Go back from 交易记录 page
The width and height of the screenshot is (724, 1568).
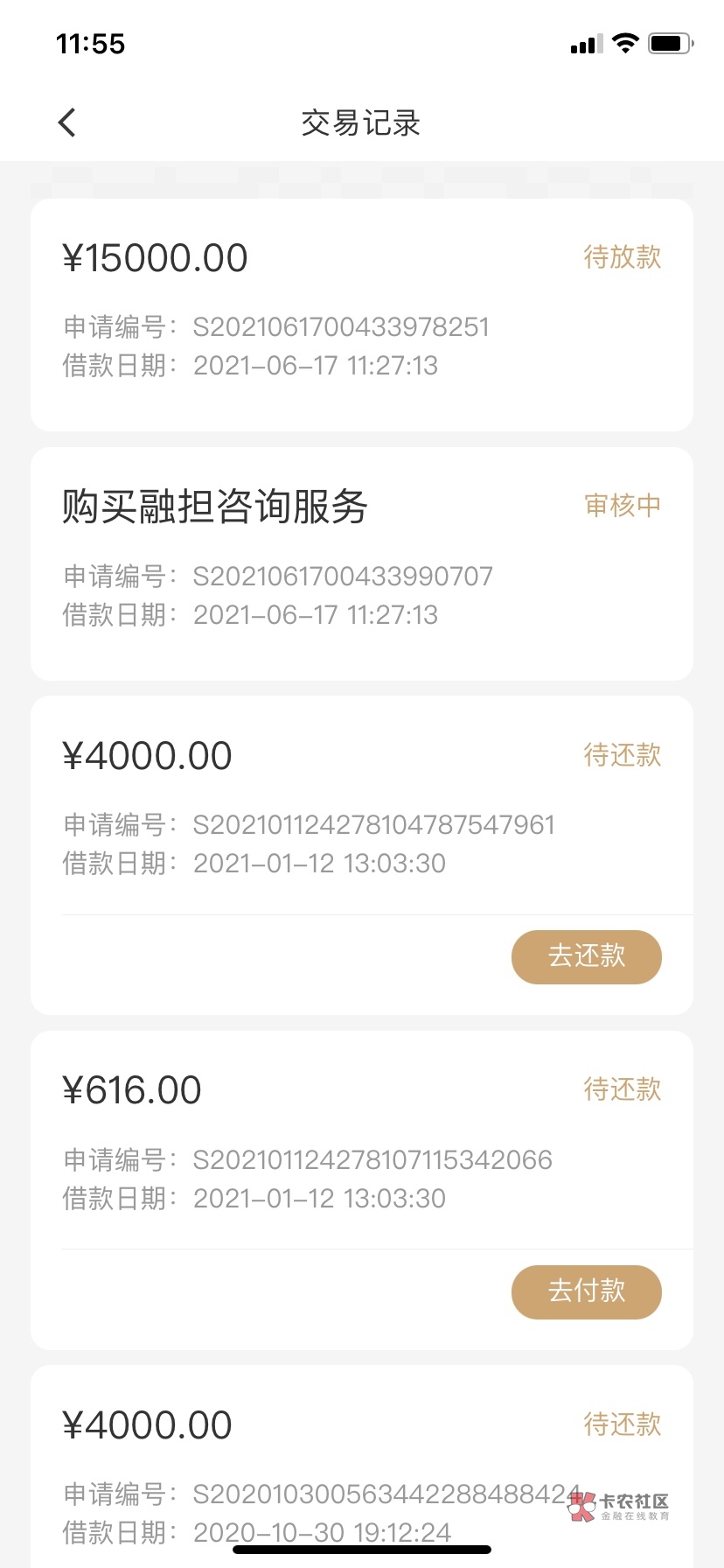click(67, 122)
